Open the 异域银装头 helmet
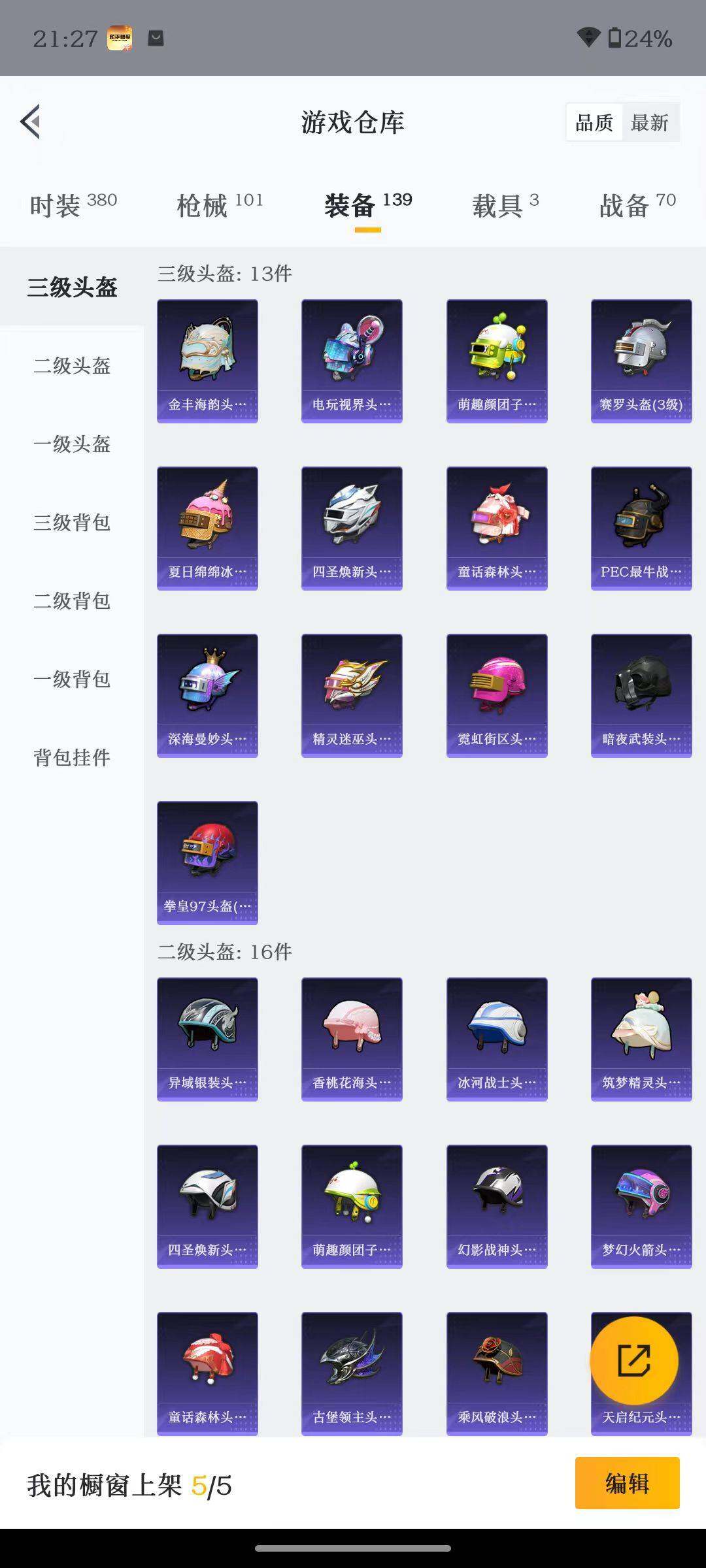706x1568 pixels. click(207, 1039)
